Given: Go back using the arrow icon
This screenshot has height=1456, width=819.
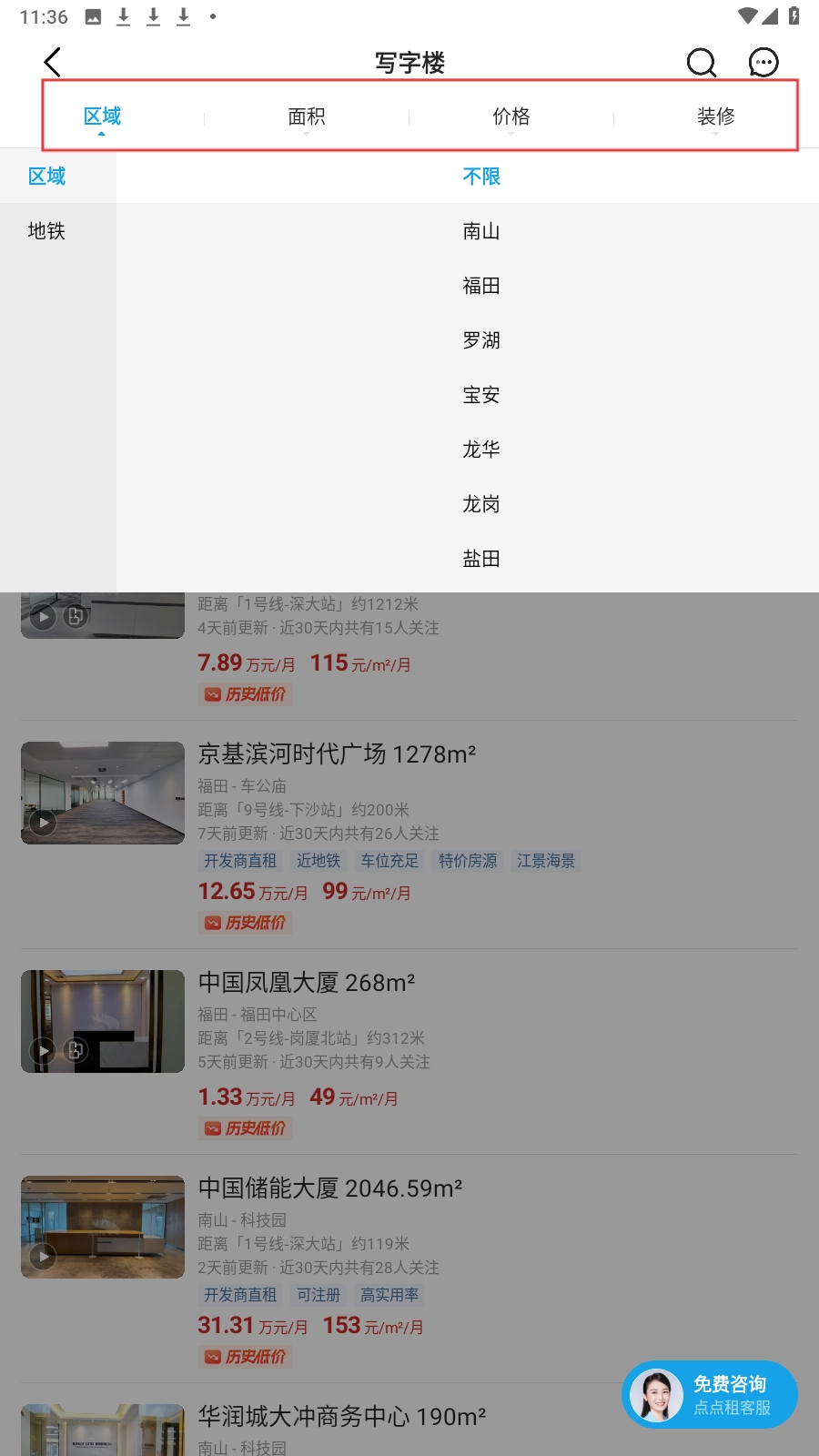Looking at the screenshot, I should click(x=53, y=63).
